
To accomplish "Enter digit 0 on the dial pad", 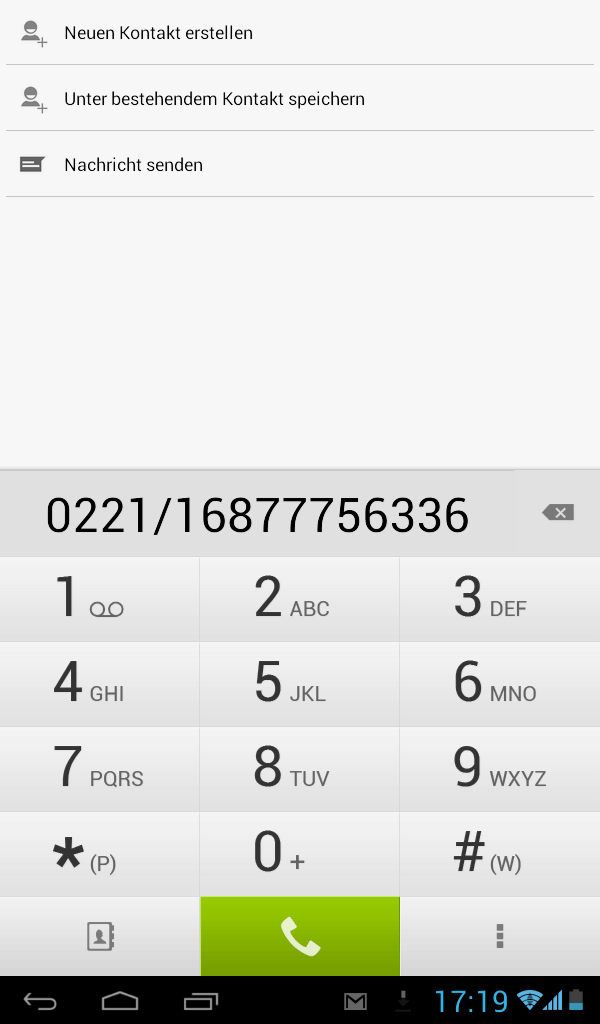I will coord(299,854).
